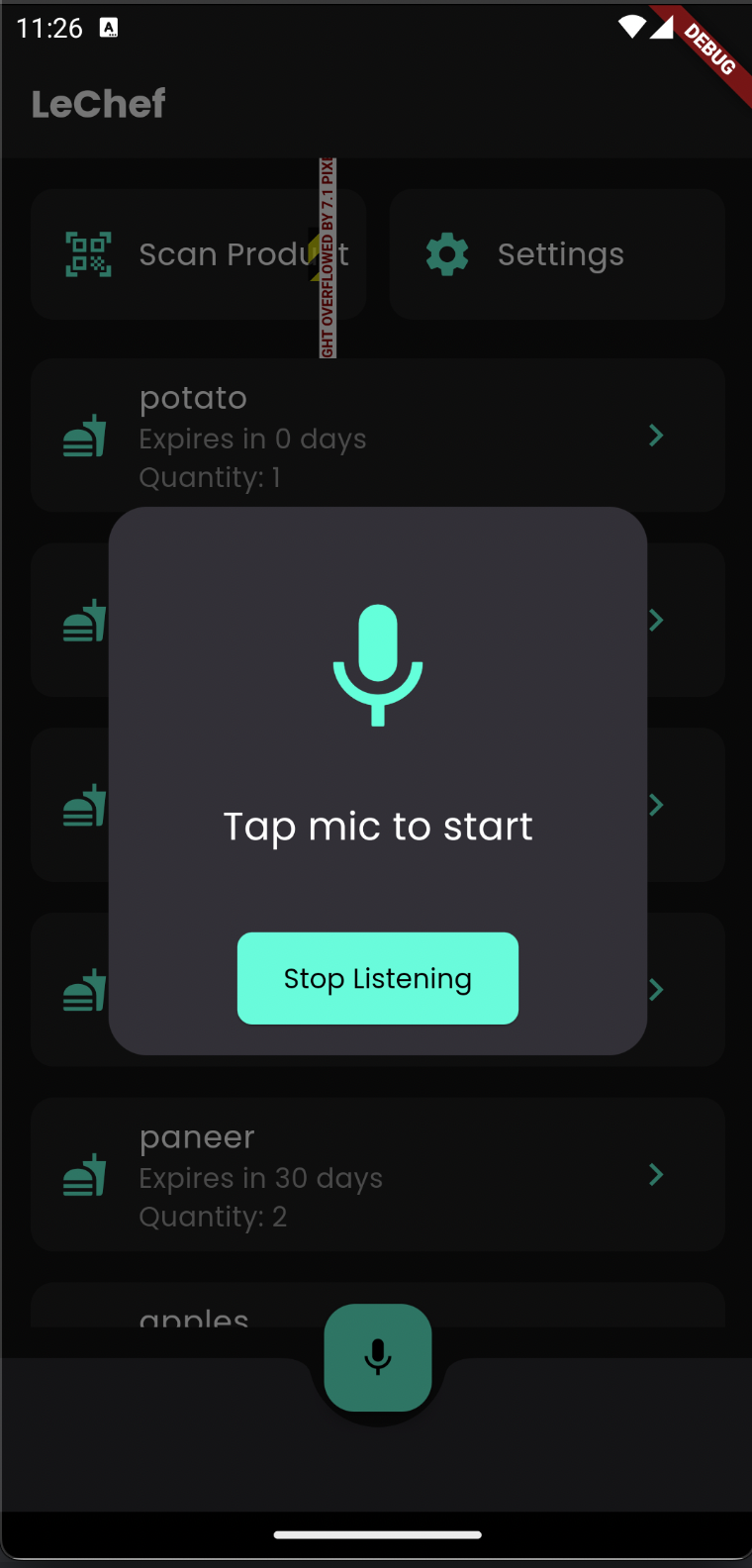
Task: Open the potato item row
Action: coord(378,436)
